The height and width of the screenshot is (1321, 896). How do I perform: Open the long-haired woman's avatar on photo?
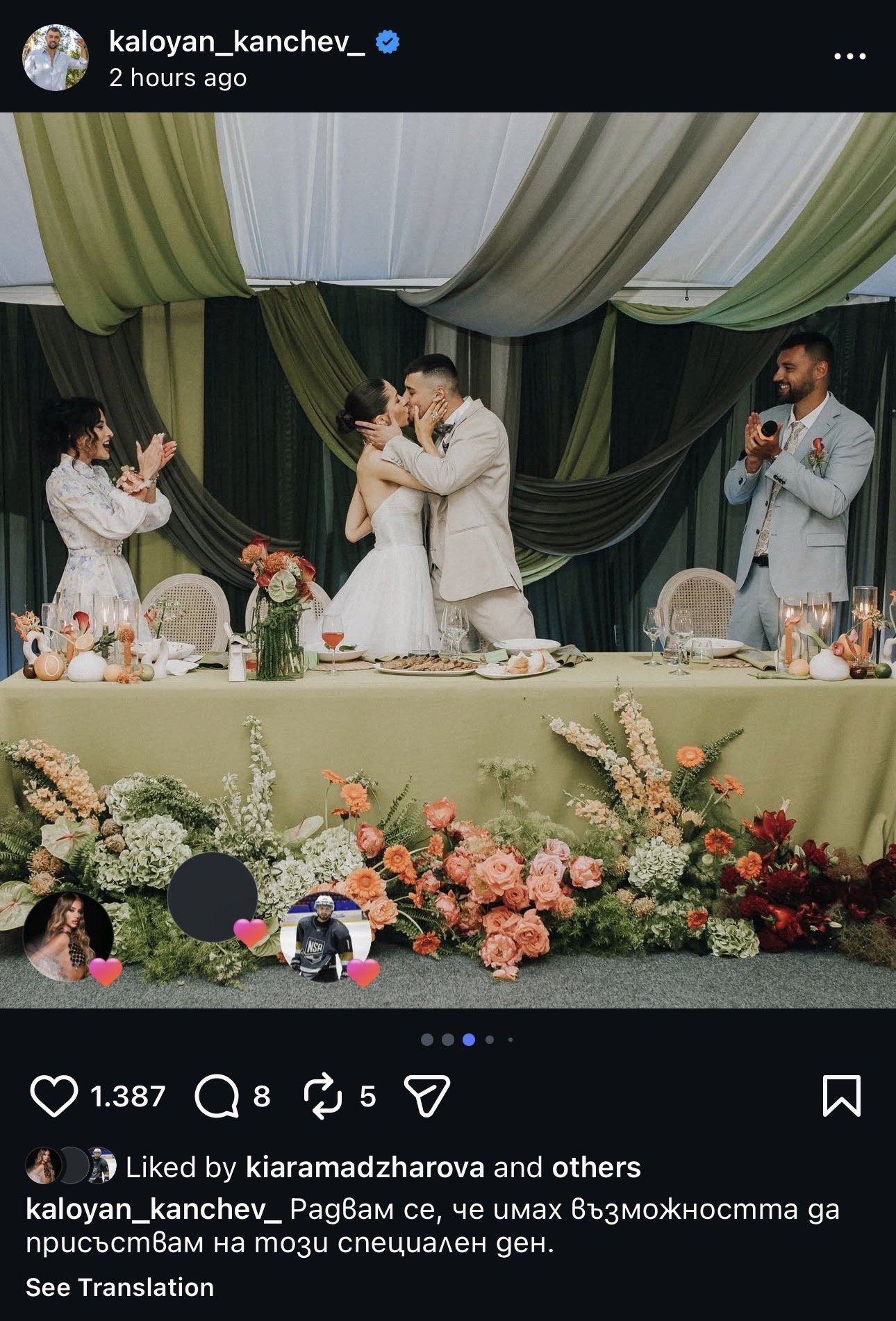coord(67,936)
